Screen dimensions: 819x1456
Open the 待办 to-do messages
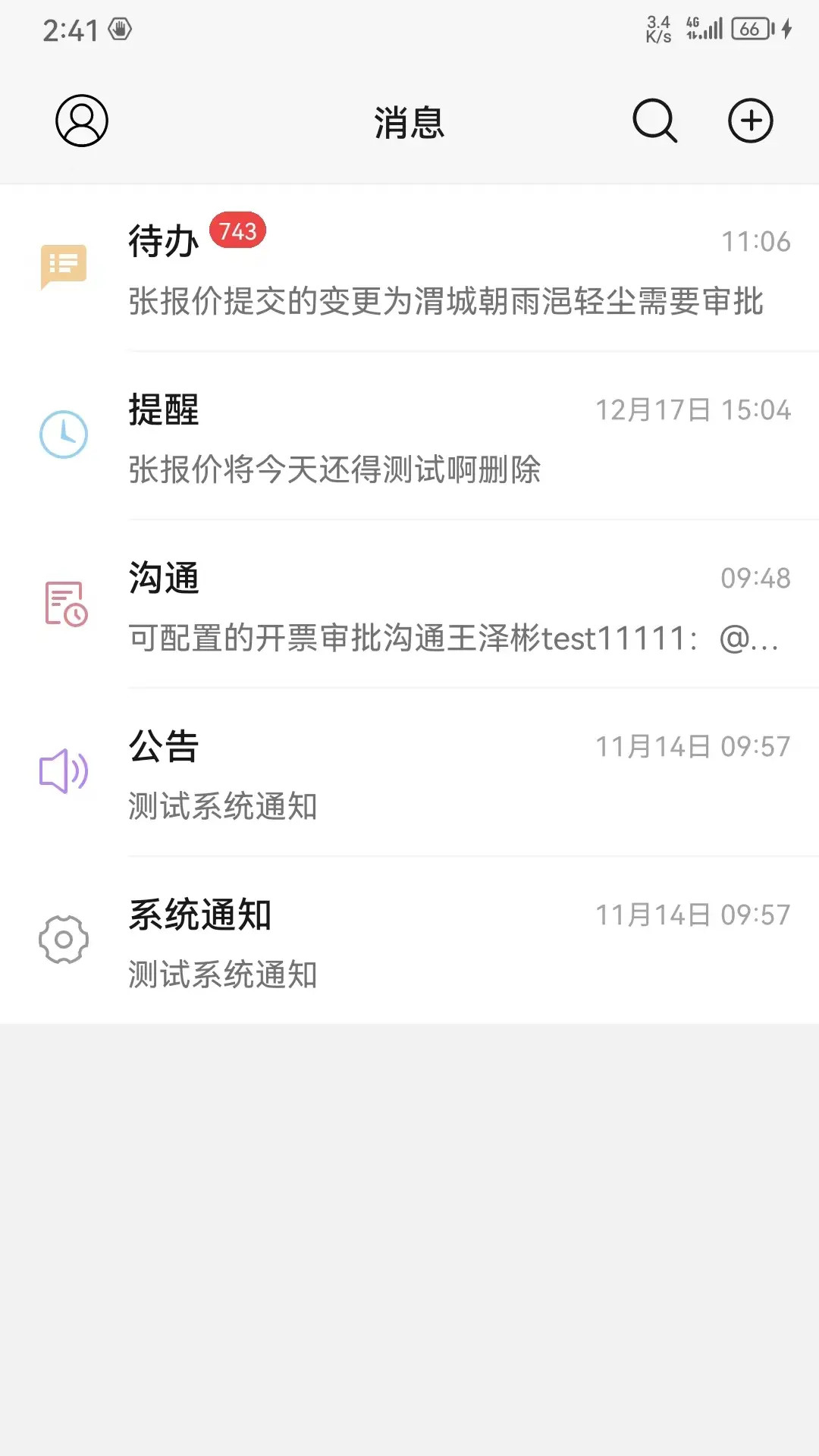(x=409, y=268)
